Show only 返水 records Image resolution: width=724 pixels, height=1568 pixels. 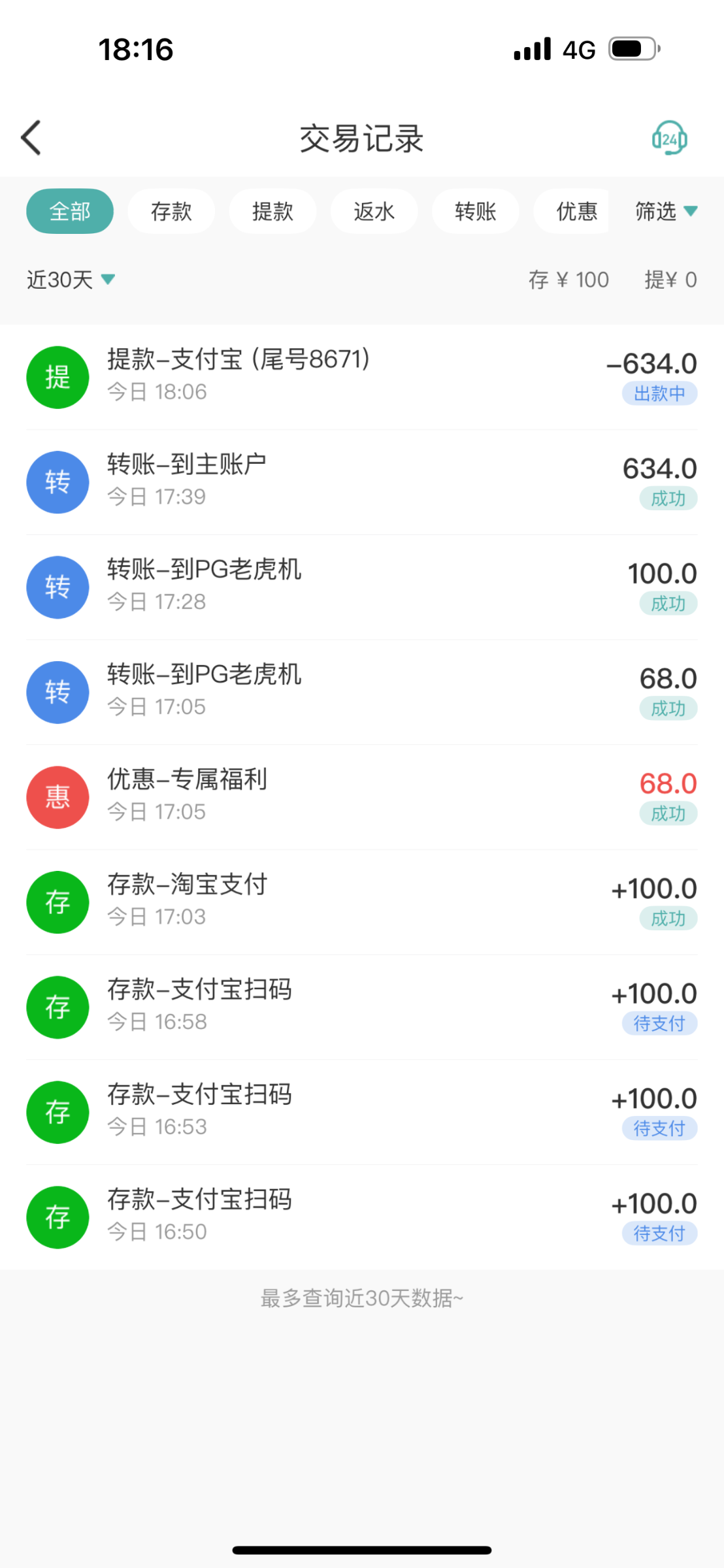[x=374, y=211]
